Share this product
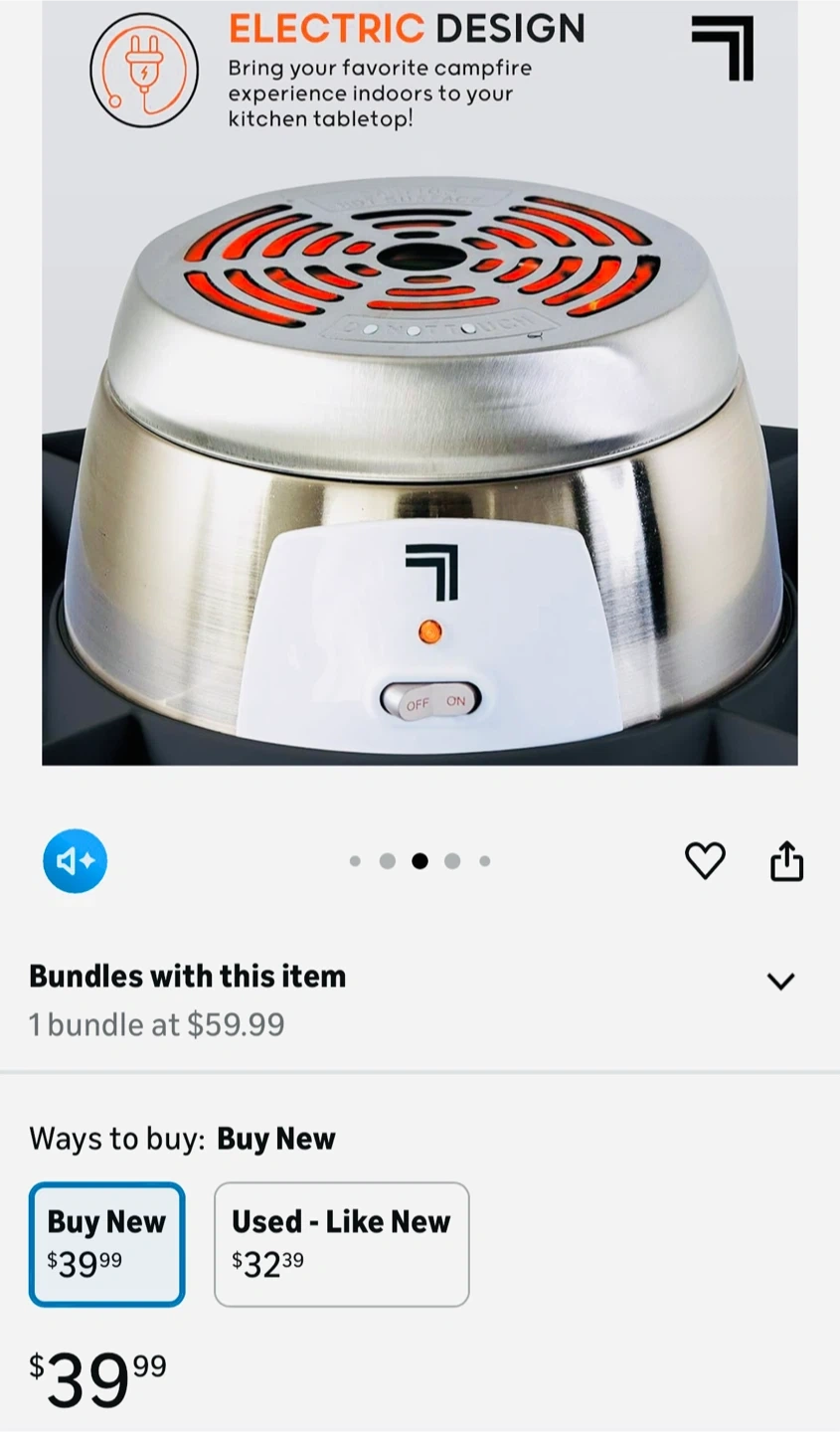The image size is (840, 1432). coord(786,861)
